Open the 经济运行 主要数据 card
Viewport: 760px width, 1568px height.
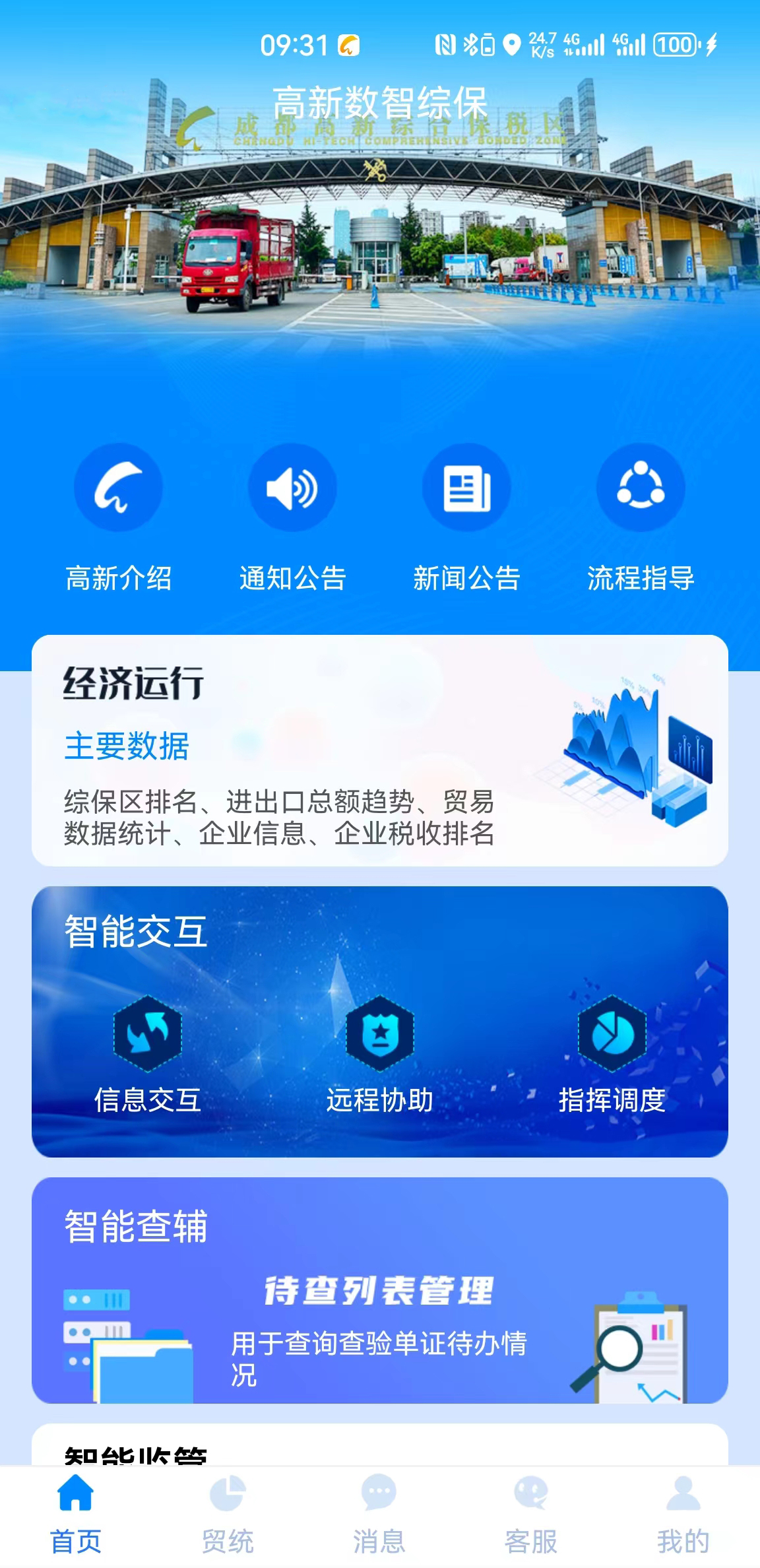click(x=379, y=750)
